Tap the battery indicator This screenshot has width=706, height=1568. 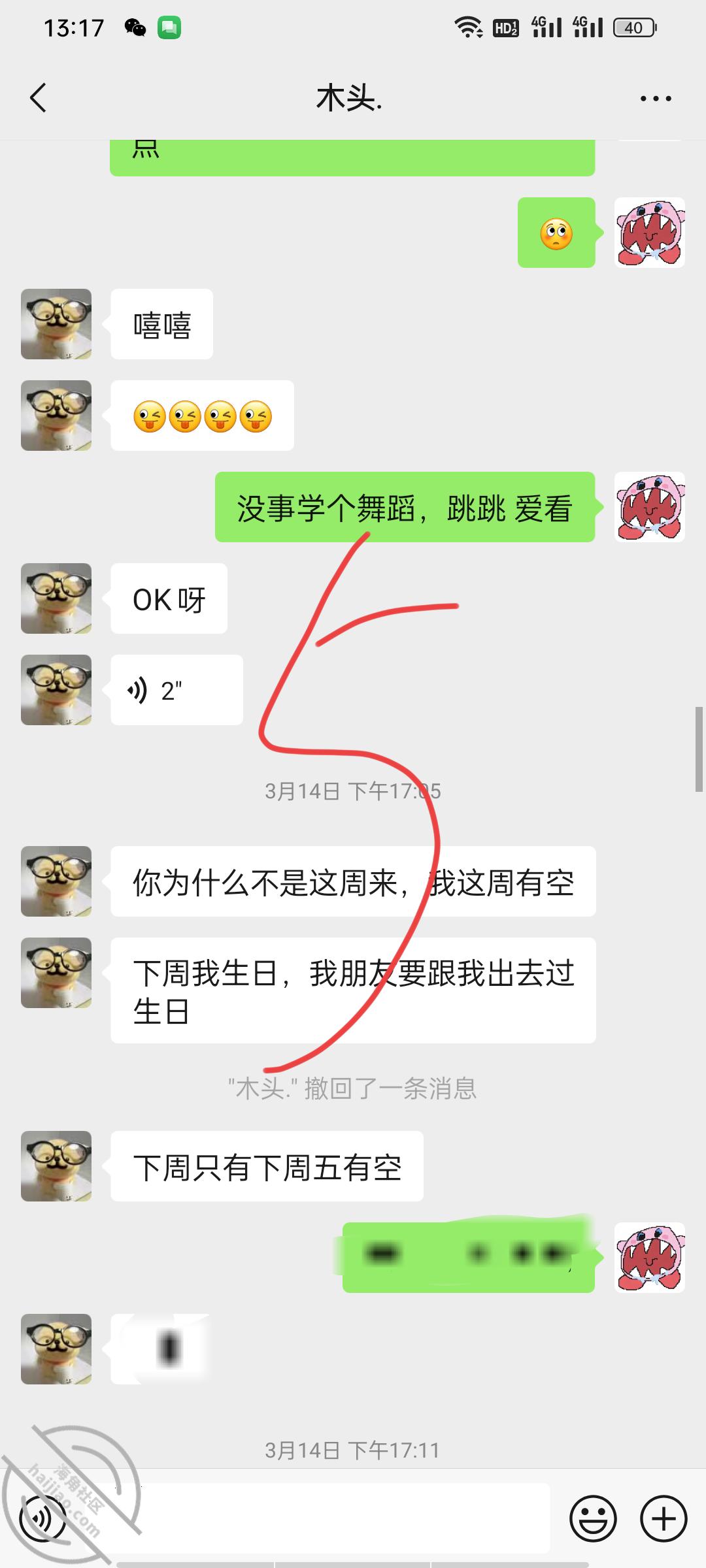coord(631,27)
